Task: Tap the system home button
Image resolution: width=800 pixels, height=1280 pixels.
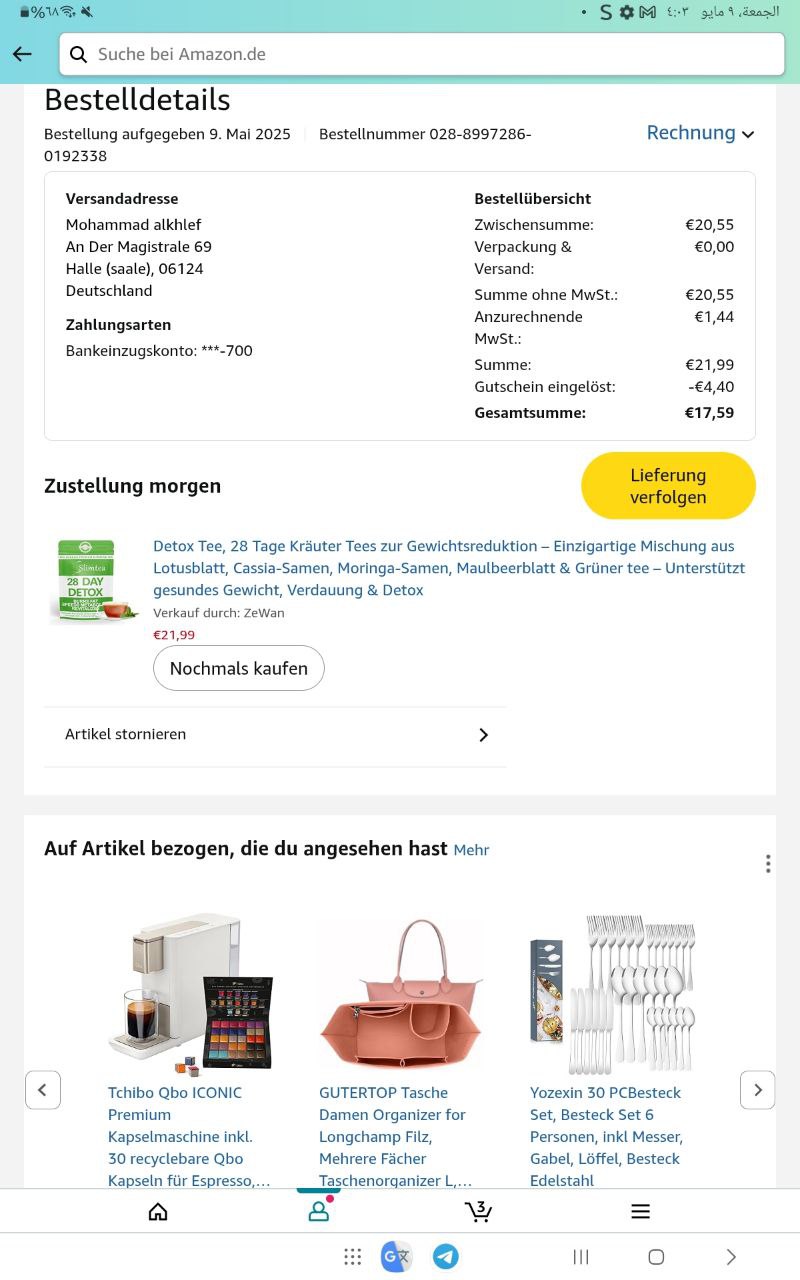Action: (x=656, y=1257)
